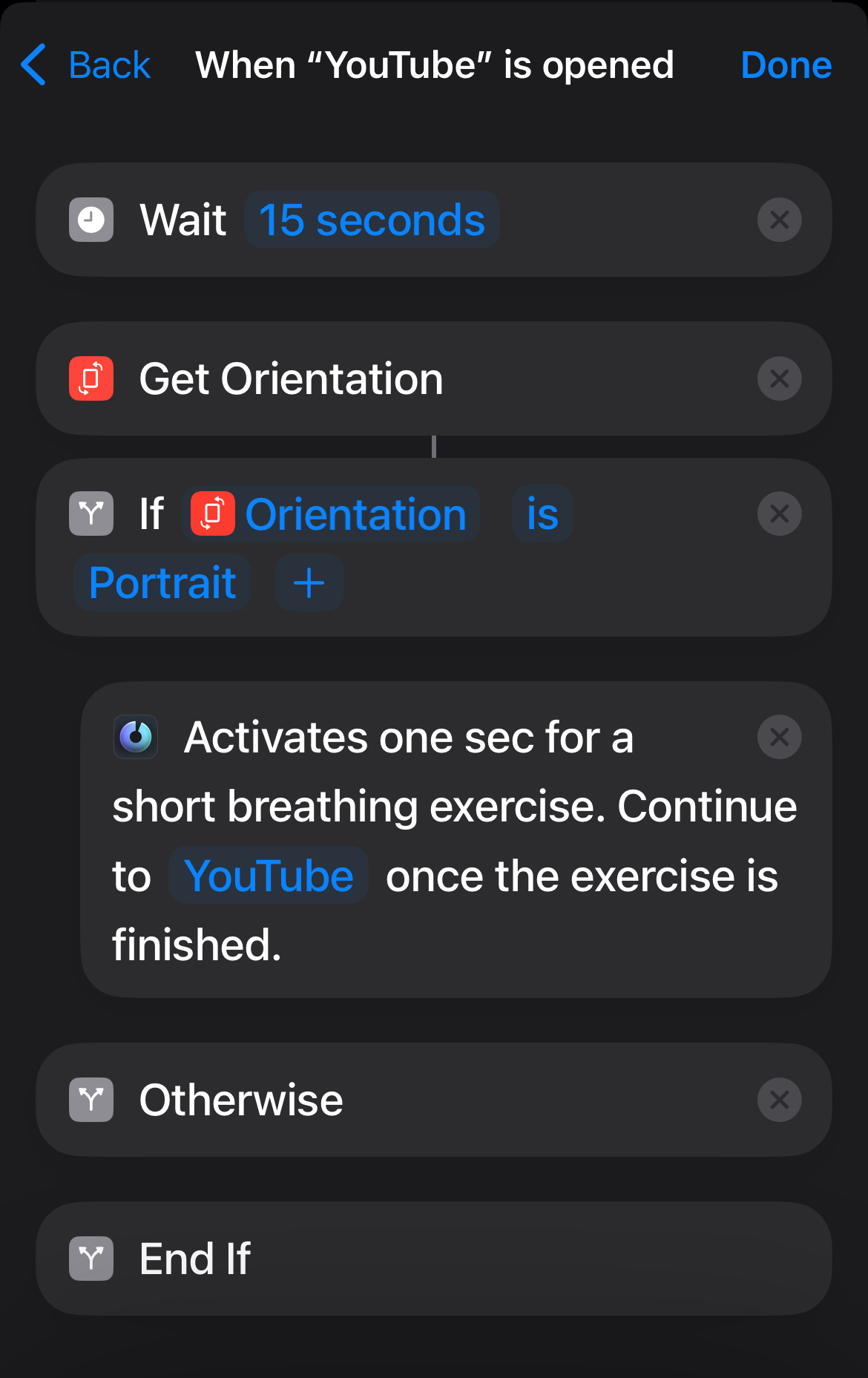Screen dimensions: 868x1378
Task: Change the 'is' condition operator
Action: tap(542, 514)
